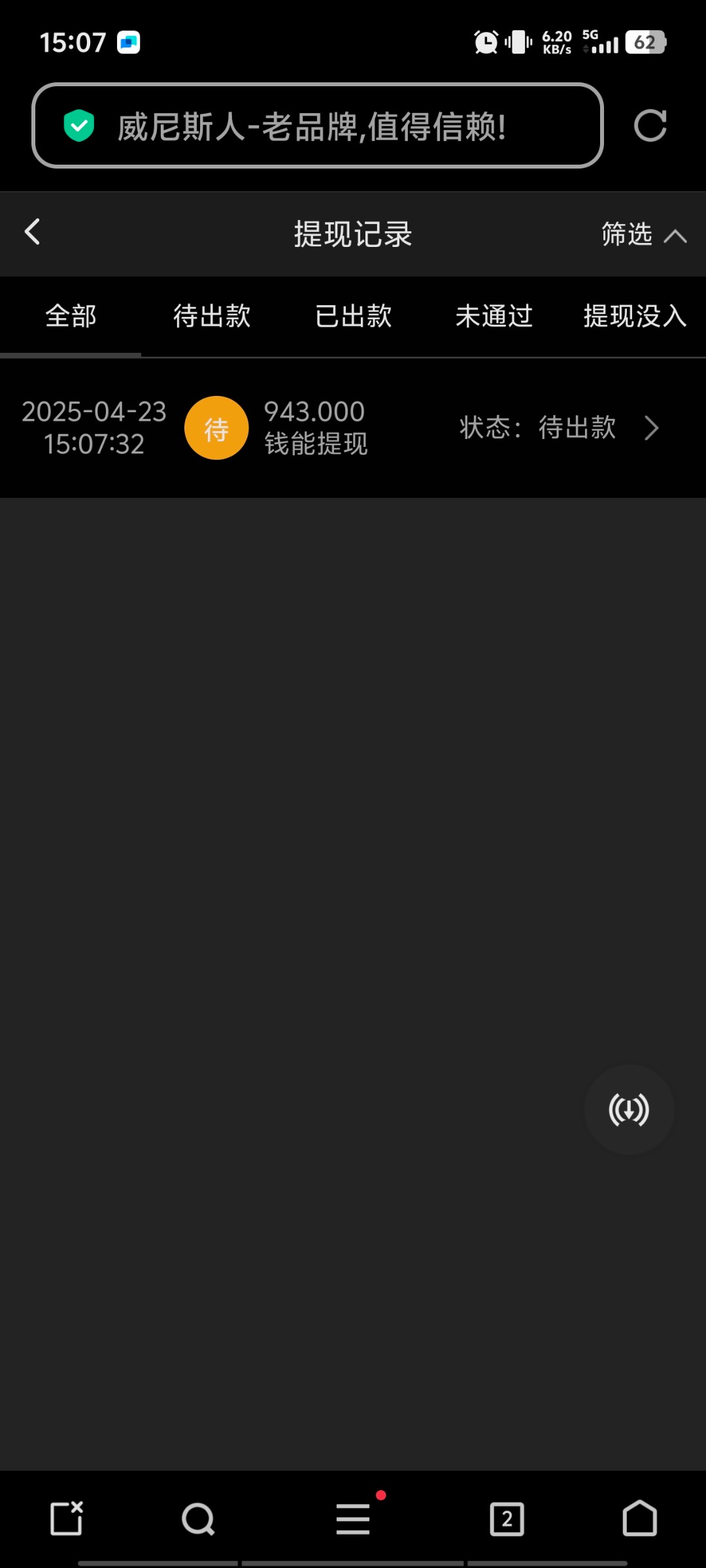706x1568 pixels.
Task: Tap the address bar showing 威尼斯人
Action: click(x=317, y=125)
